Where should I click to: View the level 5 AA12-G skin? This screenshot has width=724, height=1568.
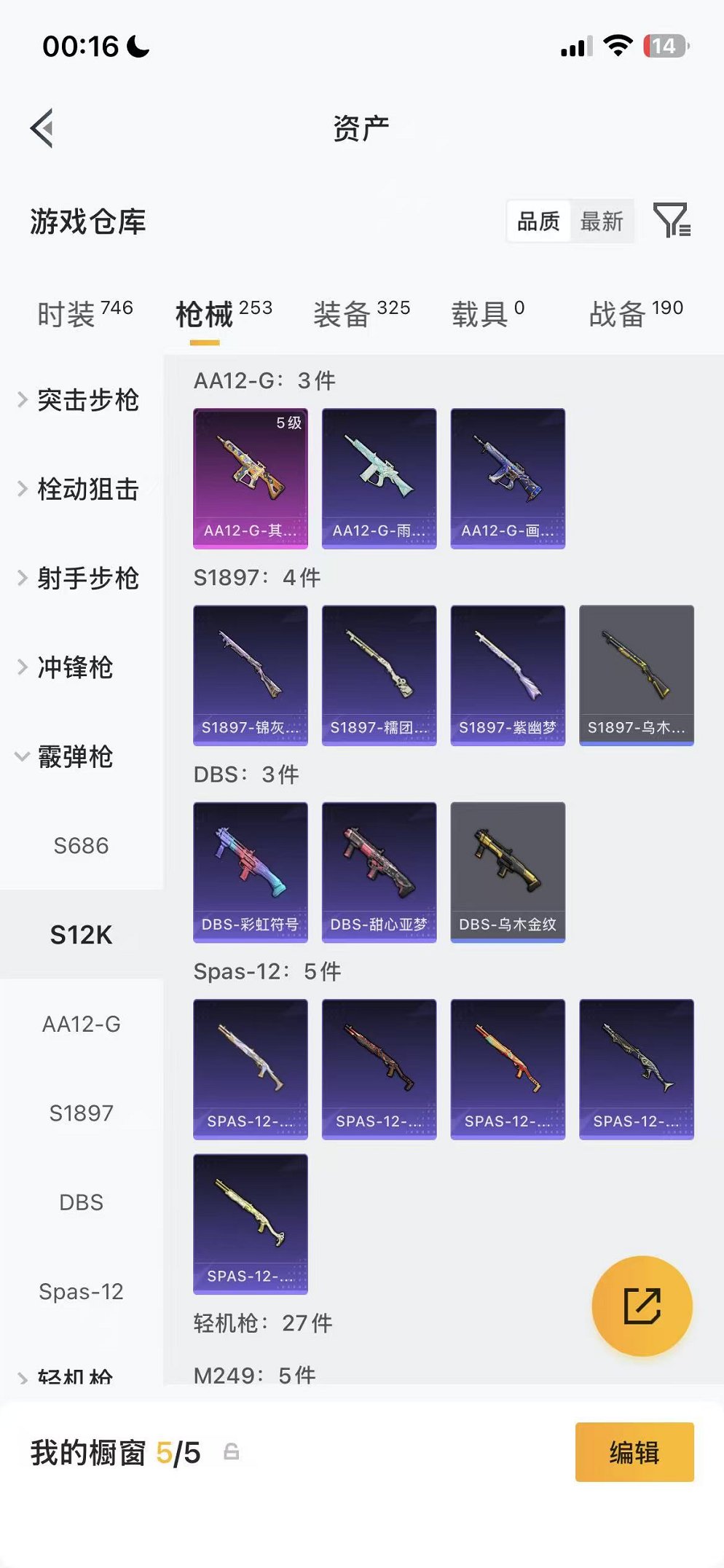pos(251,479)
